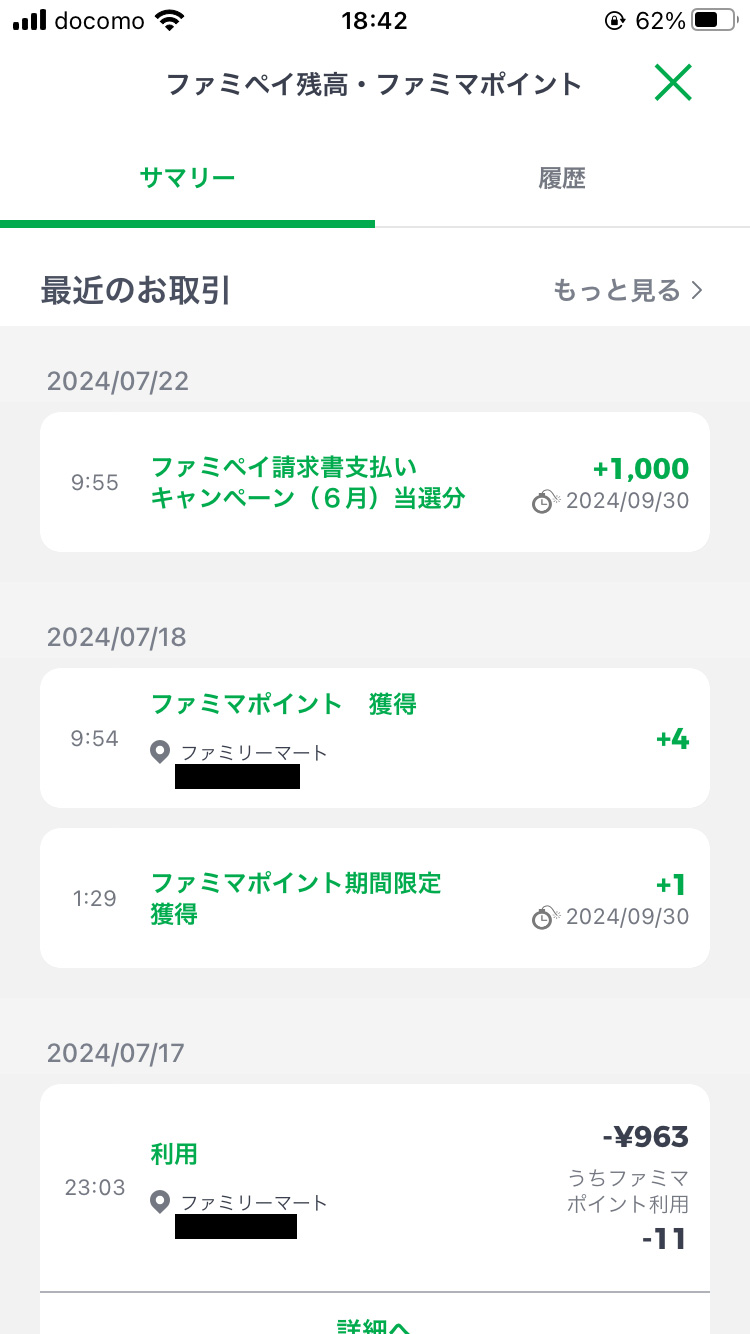Screen dimensions: 750x1334
Task: Expand the transaction list via the chevron arrow
Action: tap(697, 289)
